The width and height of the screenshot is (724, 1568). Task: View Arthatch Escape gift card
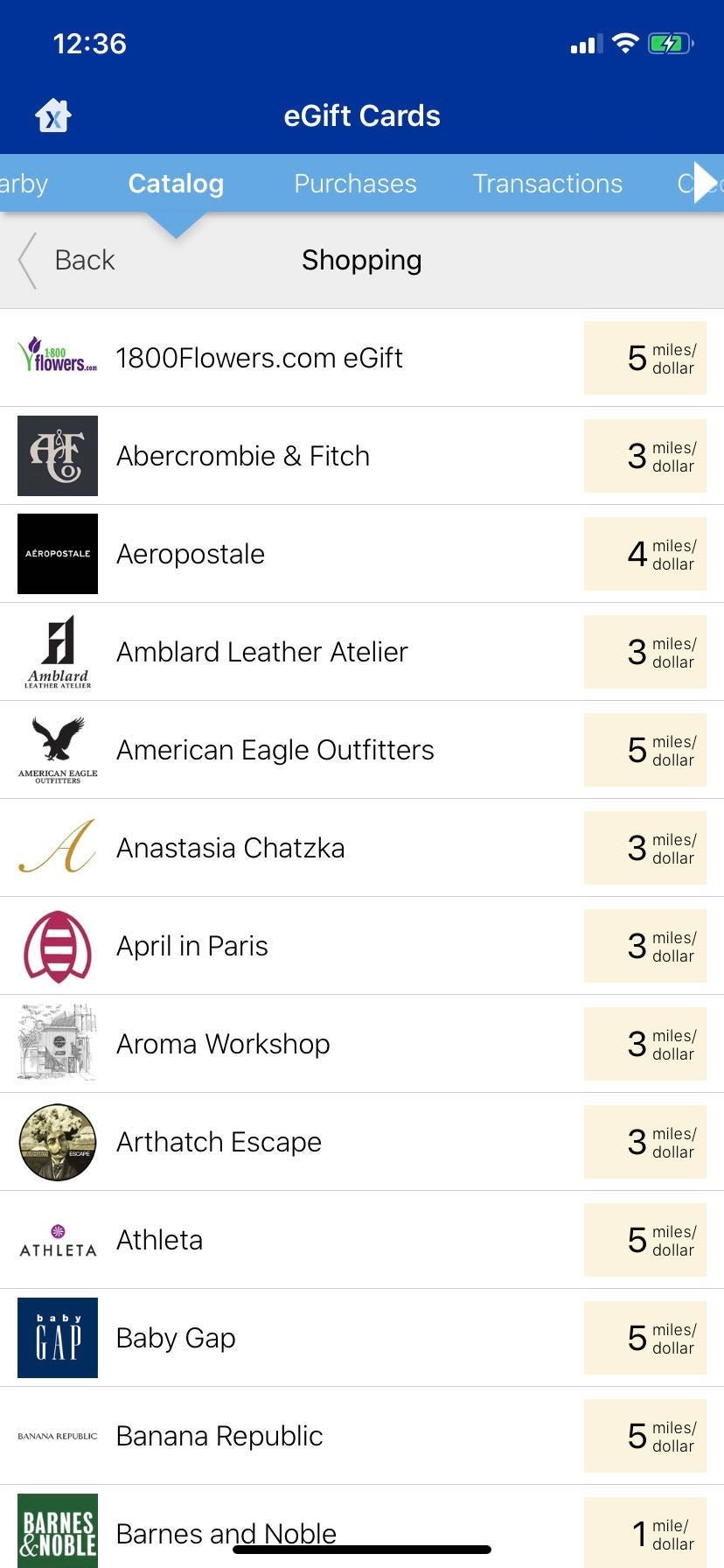[x=219, y=1142]
